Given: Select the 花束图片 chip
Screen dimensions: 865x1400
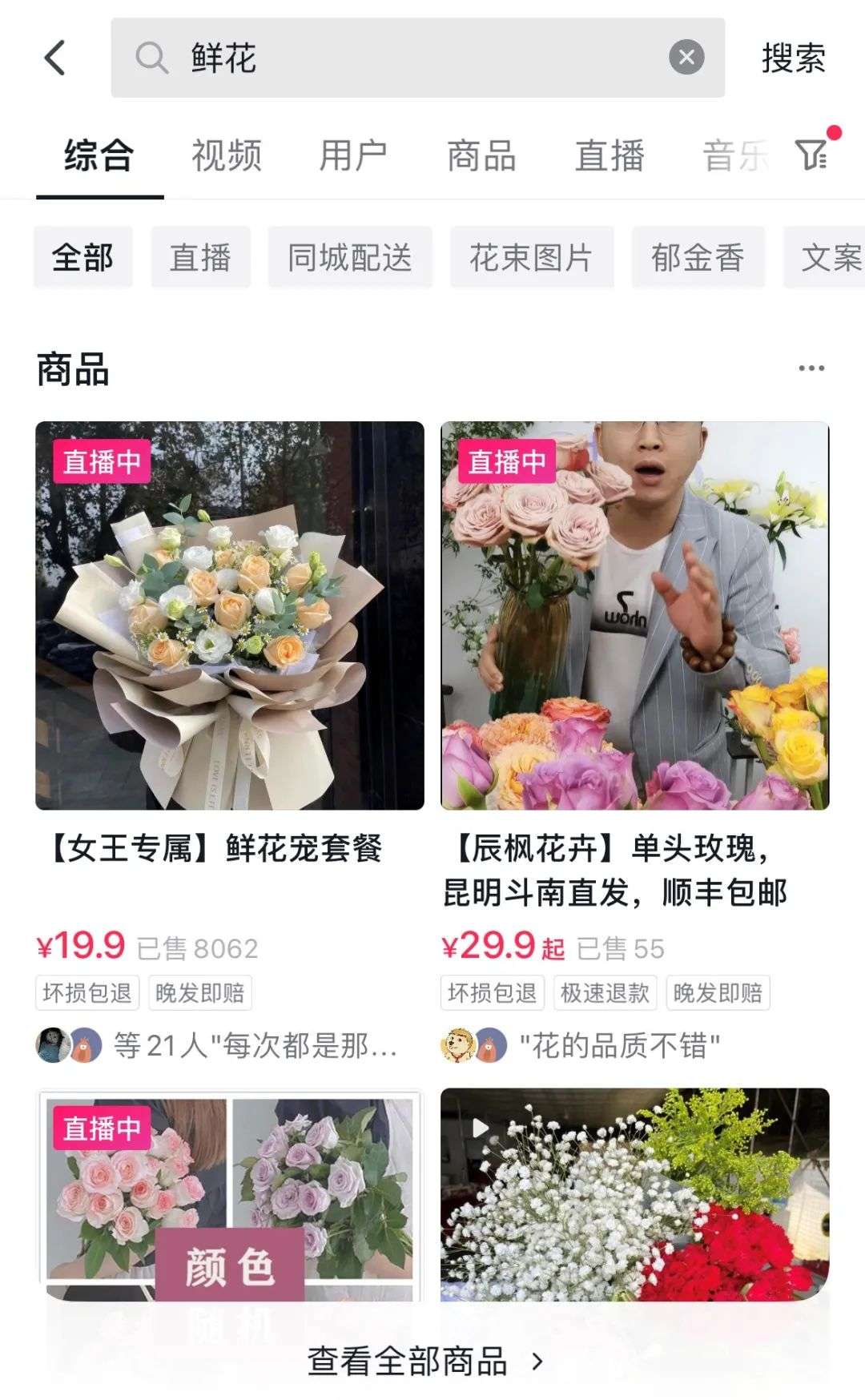Looking at the screenshot, I should [x=532, y=258].
